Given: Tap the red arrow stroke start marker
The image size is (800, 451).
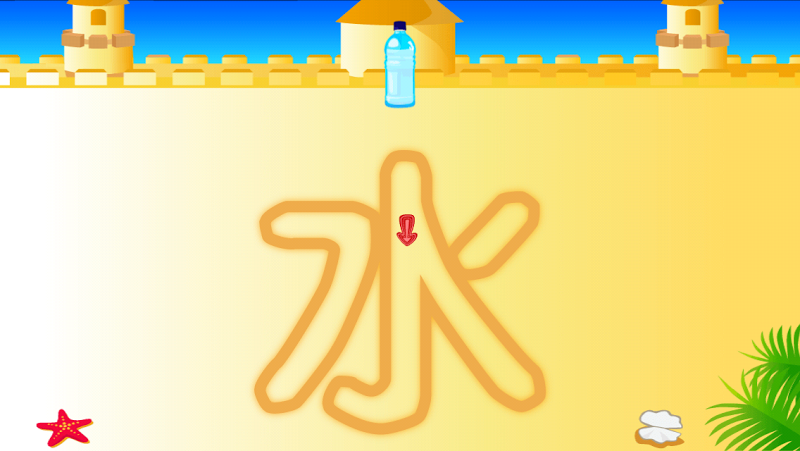Looking at the screenshot, I should coord(406,230).
